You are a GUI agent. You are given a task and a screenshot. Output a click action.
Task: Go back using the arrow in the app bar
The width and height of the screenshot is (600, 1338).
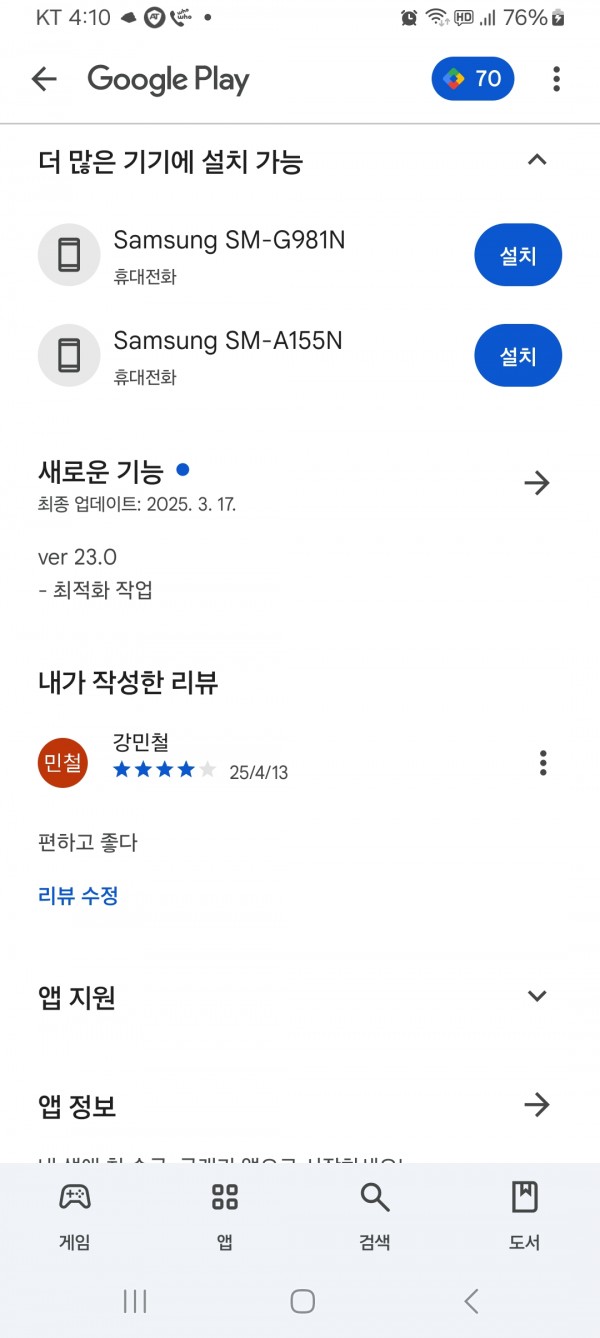44,79
